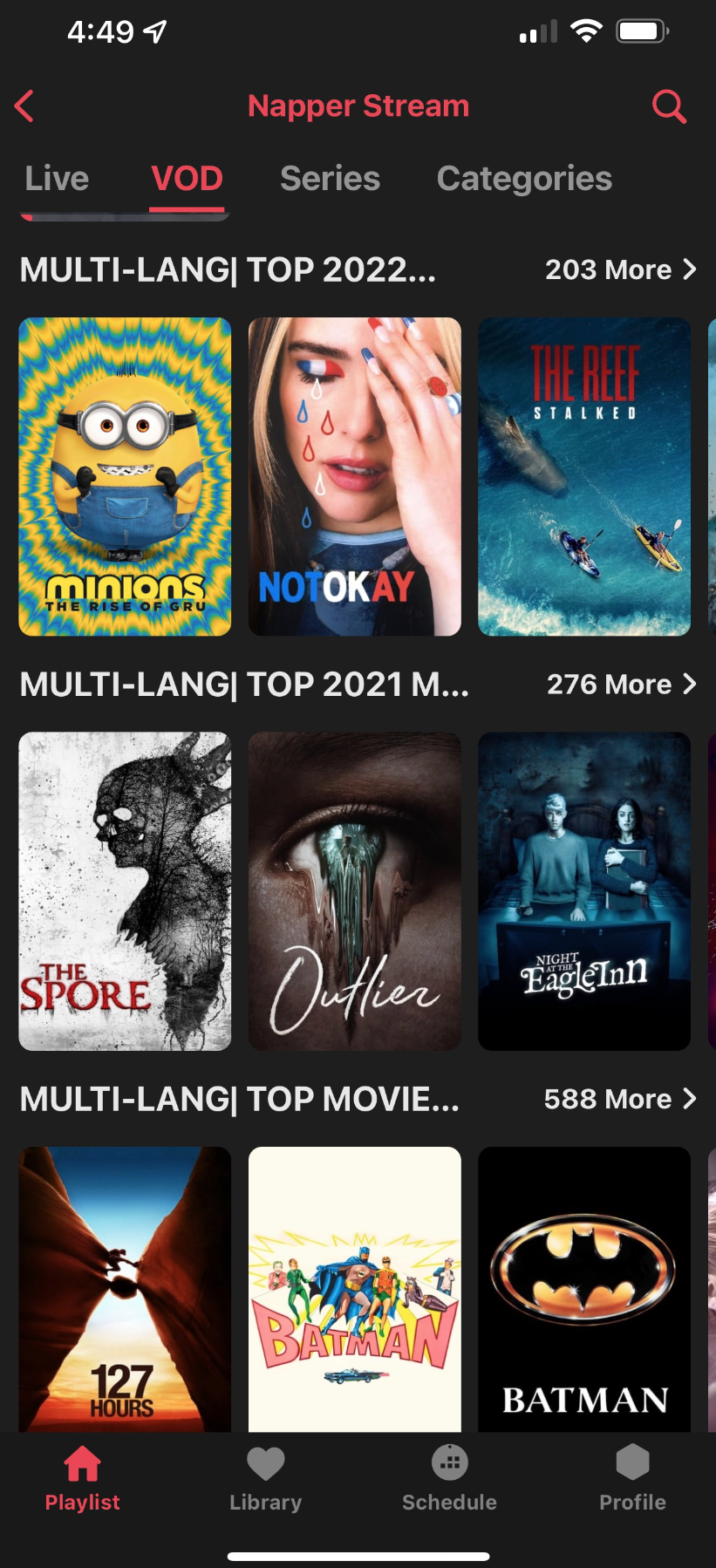Viewport: 716px width, 1568px height.
Task: Open the Minions: The Rise of Gru poster
Action: 125,476
